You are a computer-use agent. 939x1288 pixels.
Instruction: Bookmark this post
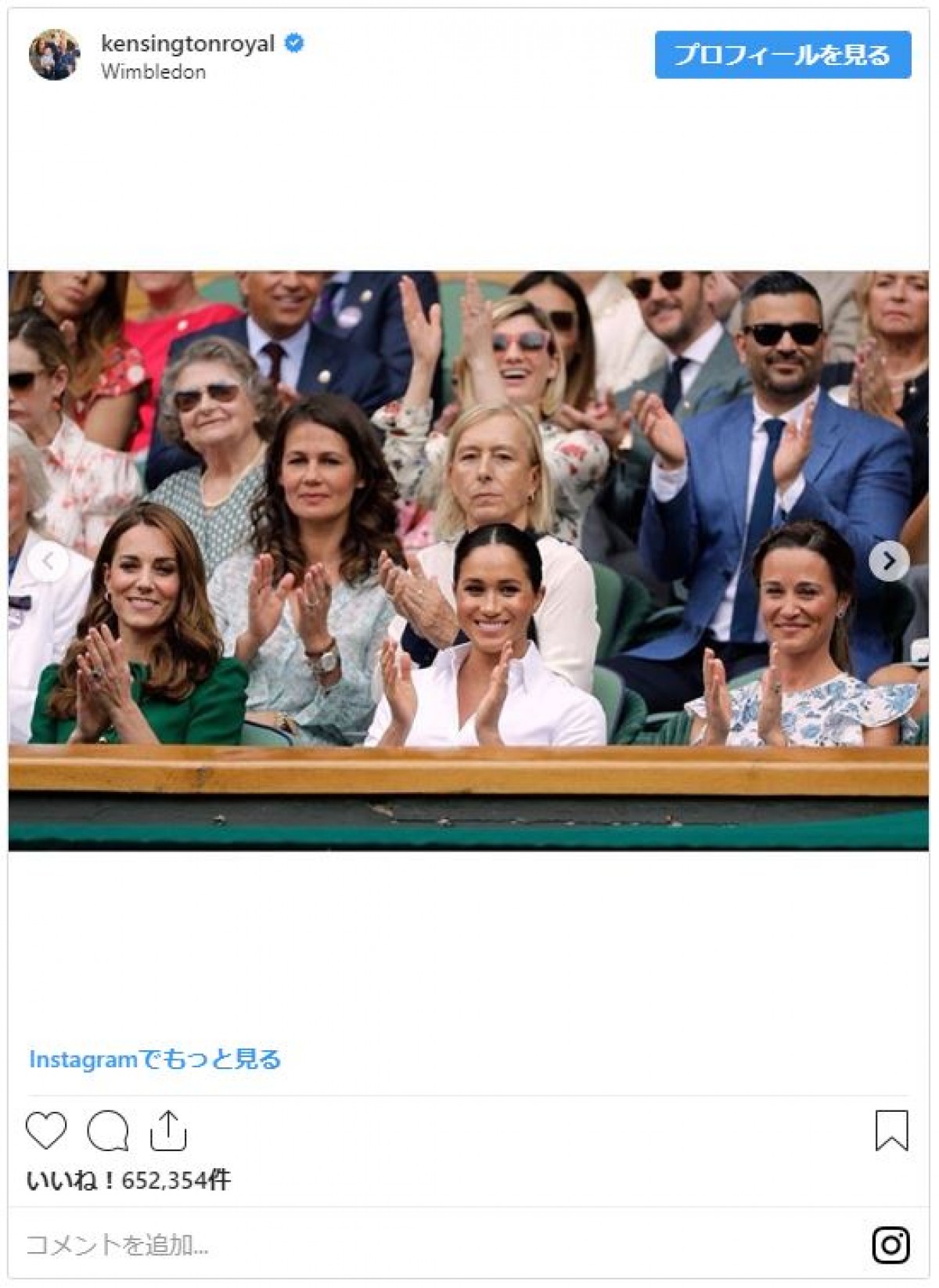tap(891, 1131)
